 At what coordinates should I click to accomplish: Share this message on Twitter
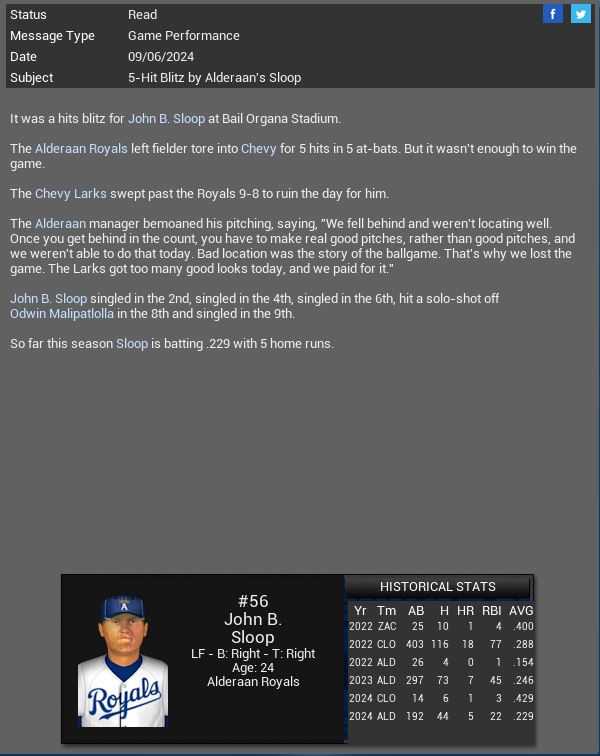coord(580,14)
